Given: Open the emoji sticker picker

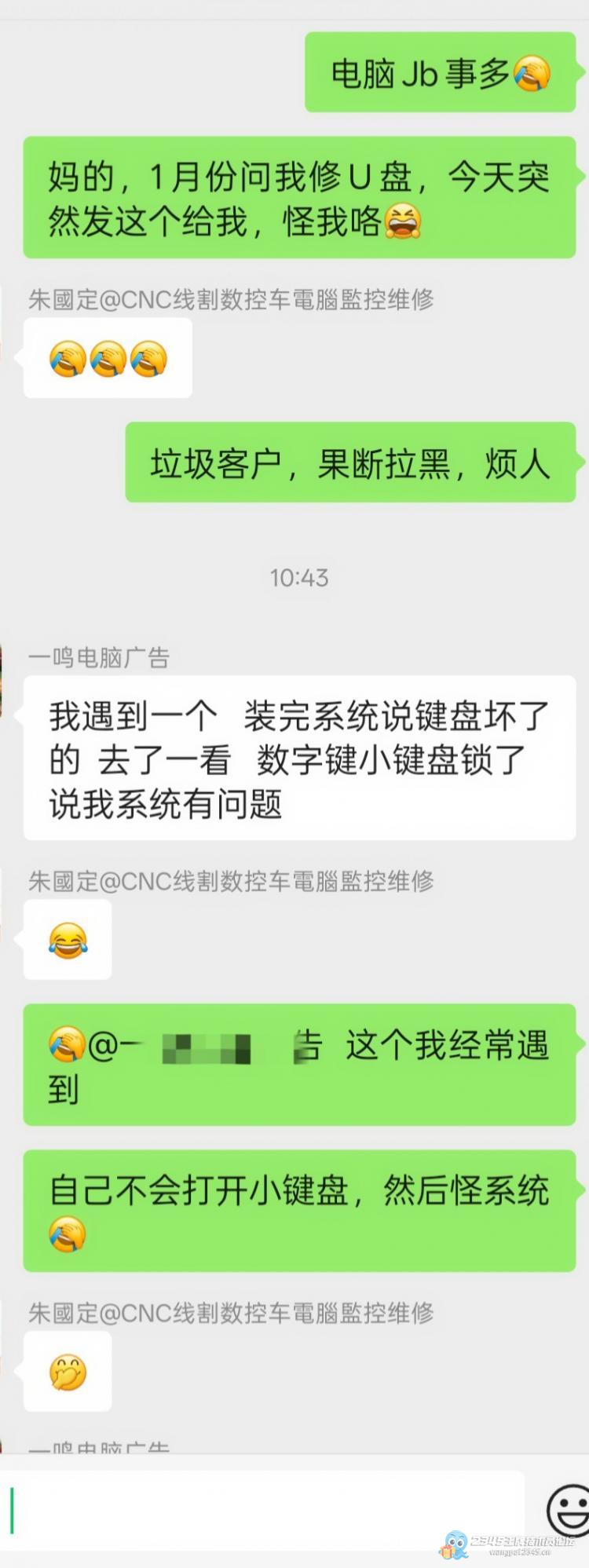Looking at the screenshot, I should (x=569, y=1509).
